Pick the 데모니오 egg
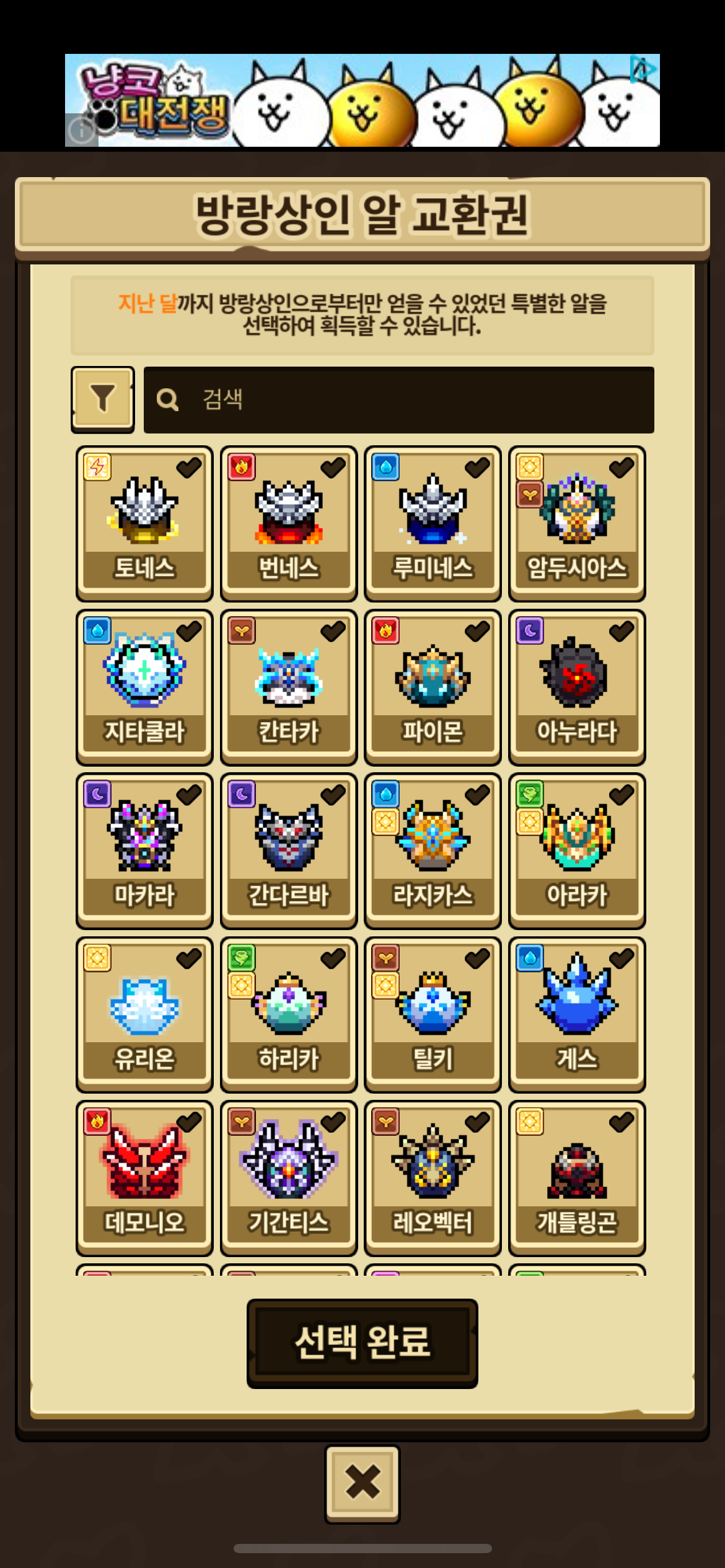This screenshot has height=1568, width=725. (144, 1177)
